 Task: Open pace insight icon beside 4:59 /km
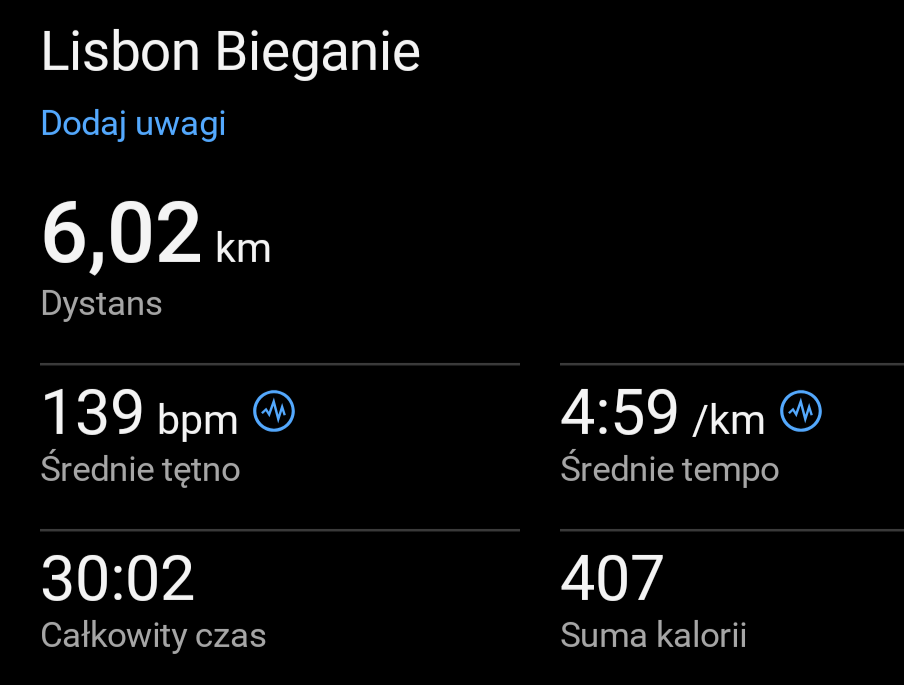[x=801, y=411]
